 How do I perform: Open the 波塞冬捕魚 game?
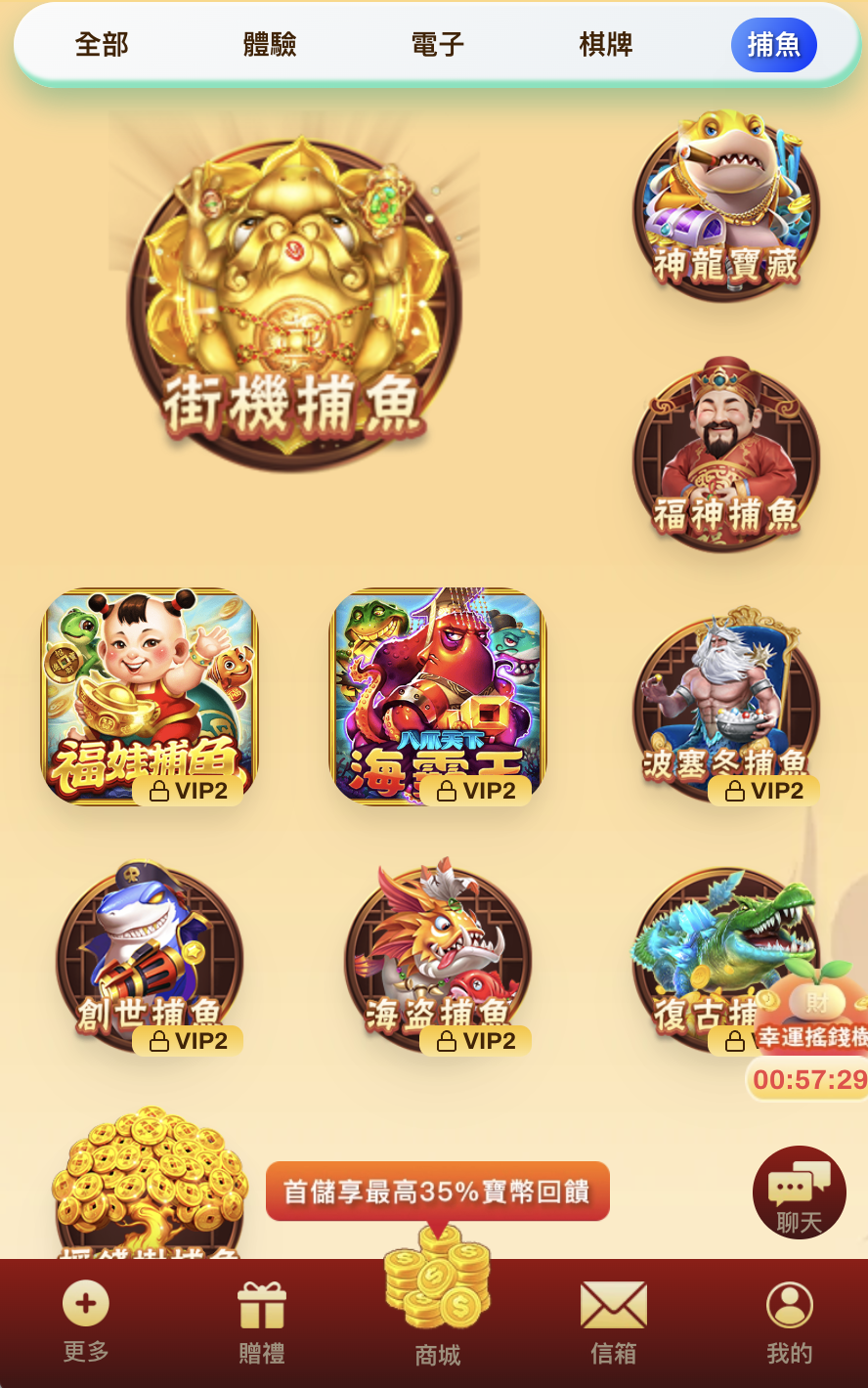coord(726,706)
